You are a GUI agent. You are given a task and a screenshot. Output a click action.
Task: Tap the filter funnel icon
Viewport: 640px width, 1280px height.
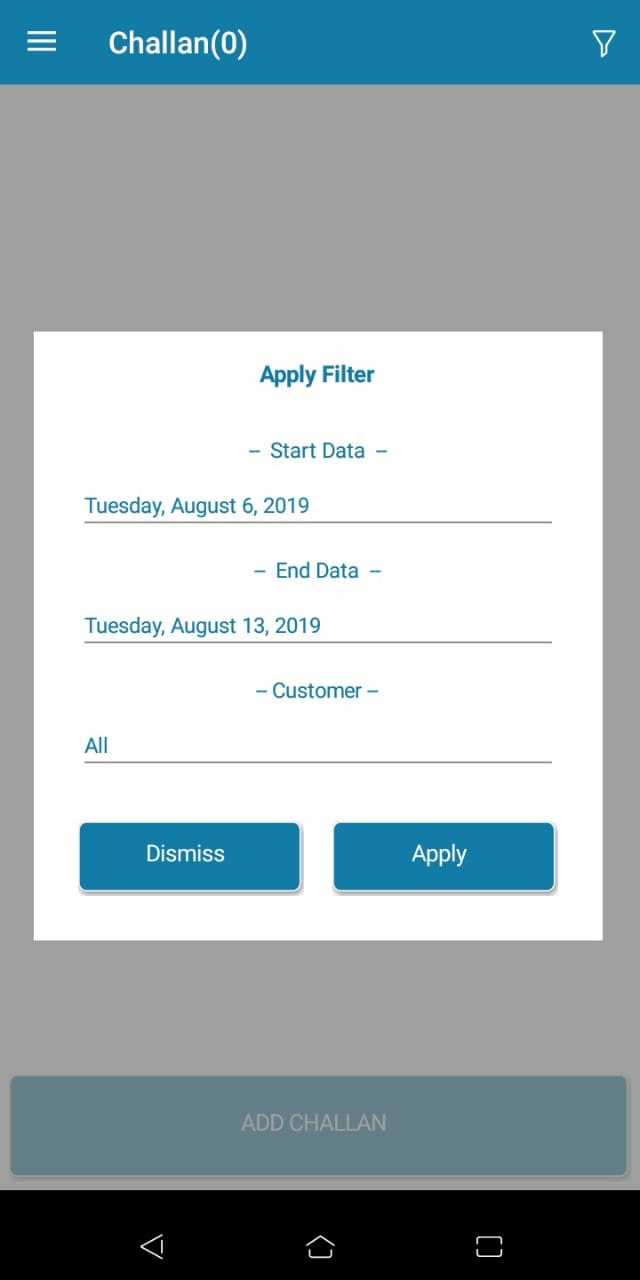(603, 43)
